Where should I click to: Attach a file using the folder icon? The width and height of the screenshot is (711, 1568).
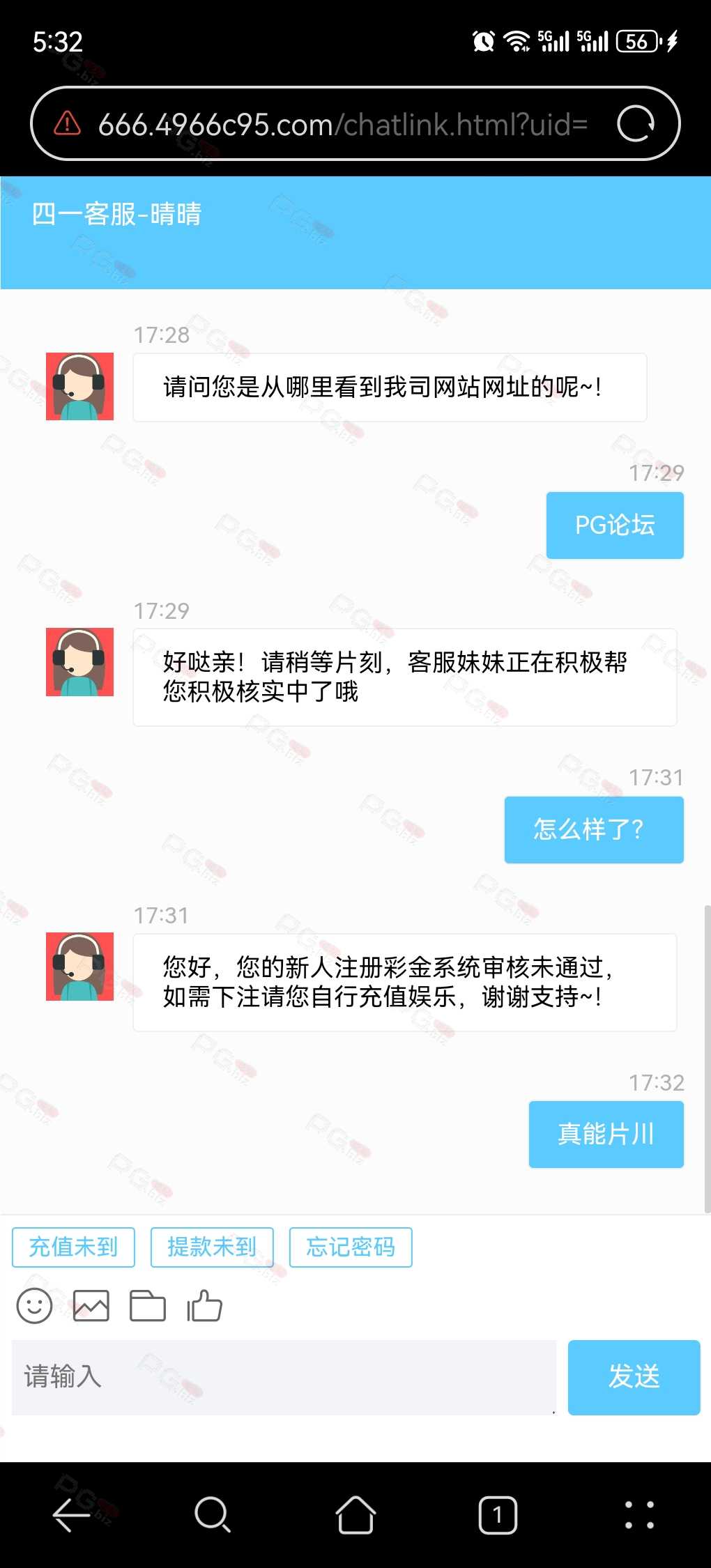(x=148, y=1305)
